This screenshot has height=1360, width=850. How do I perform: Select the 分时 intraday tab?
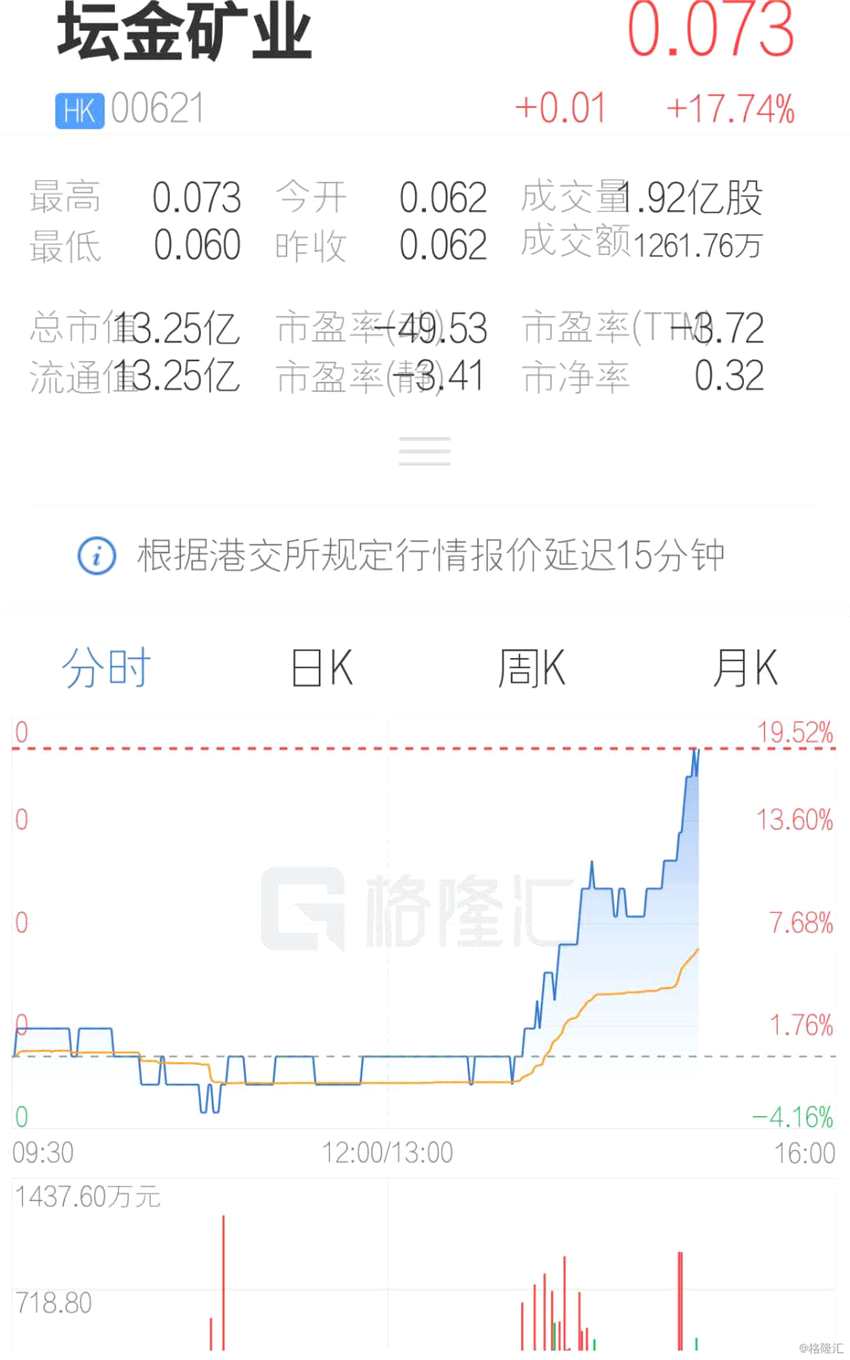coord(106,668)
